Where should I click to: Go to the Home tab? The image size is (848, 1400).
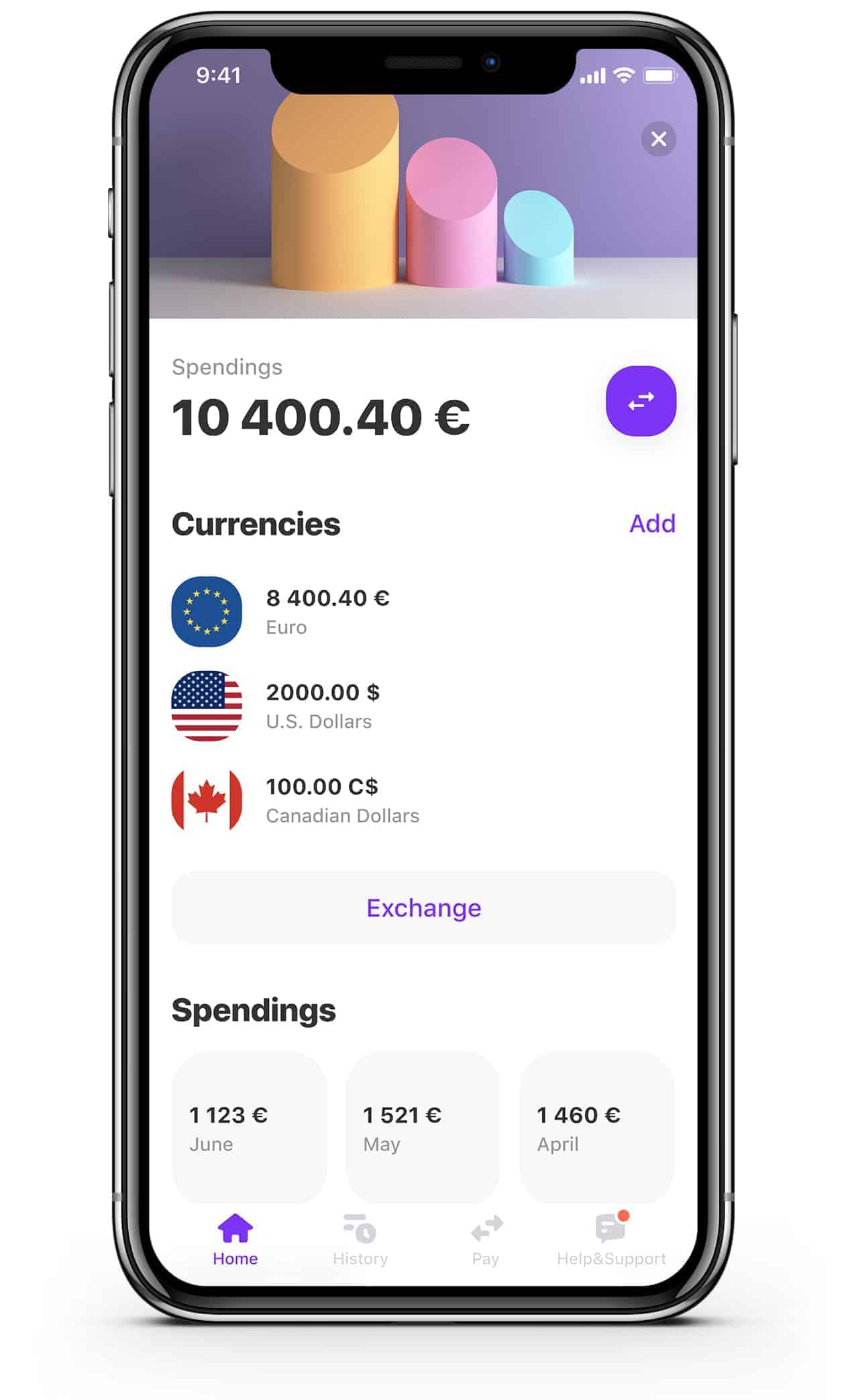(235, 1240)
